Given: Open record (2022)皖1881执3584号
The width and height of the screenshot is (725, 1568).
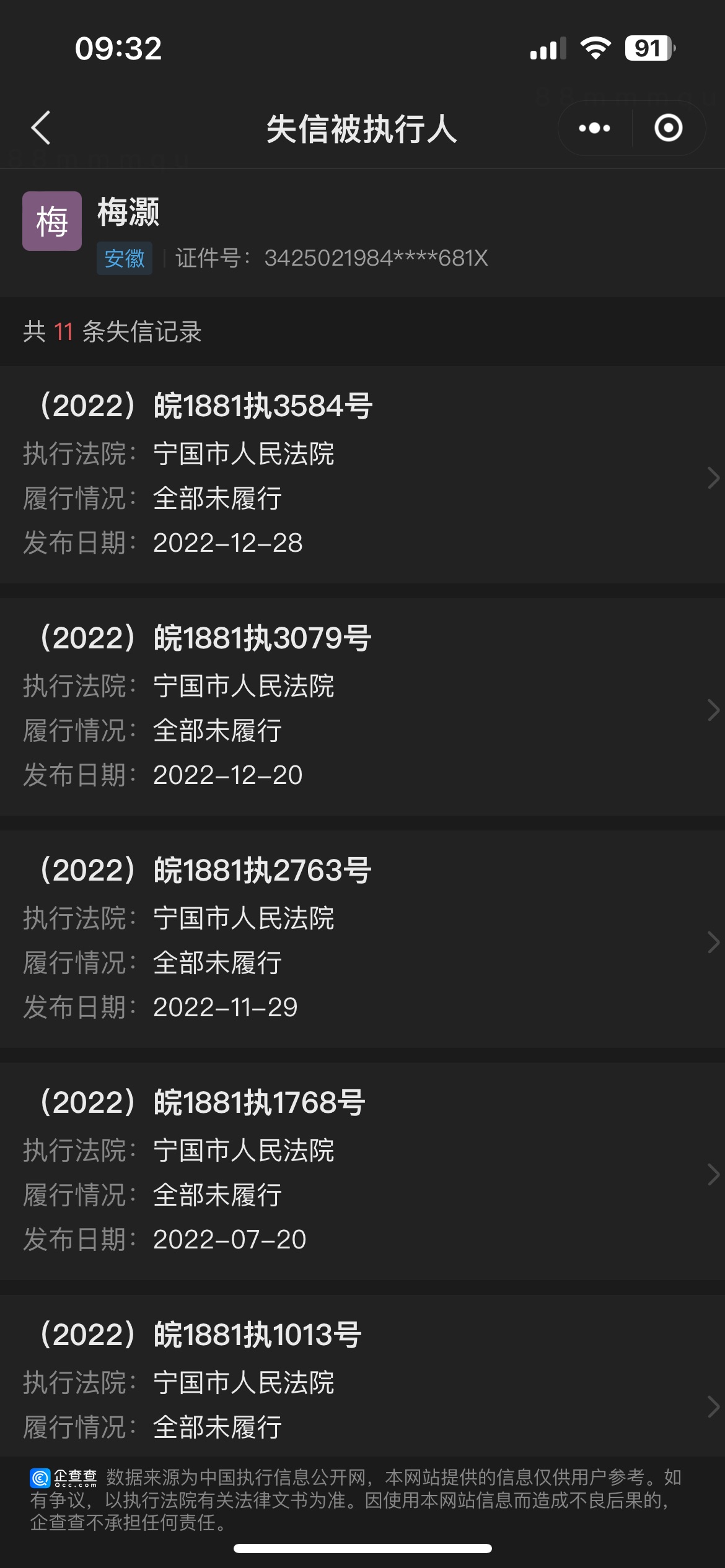Looking at the screenshot, I should [362, 474].
